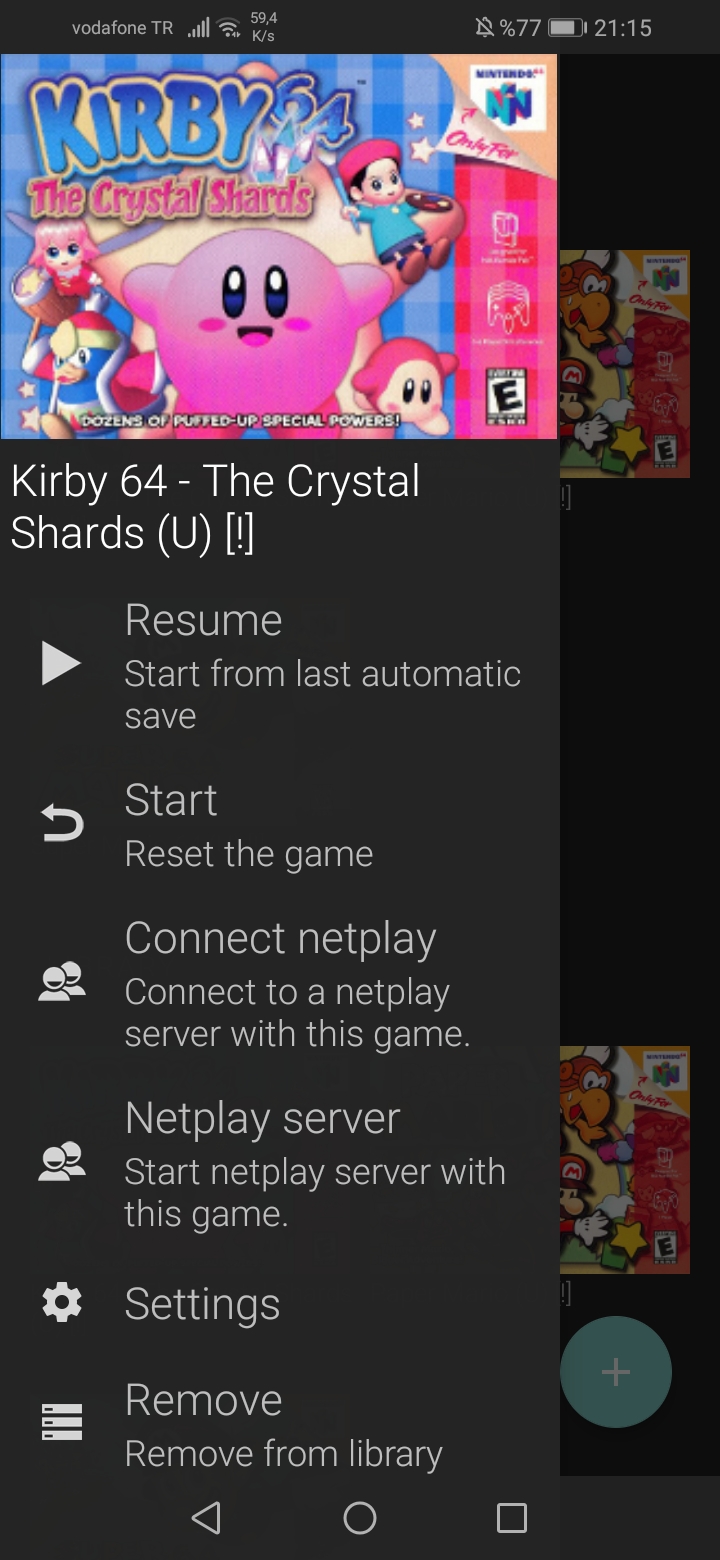
Task: Tap the Remove list icon
Action: click(62, 1420)
